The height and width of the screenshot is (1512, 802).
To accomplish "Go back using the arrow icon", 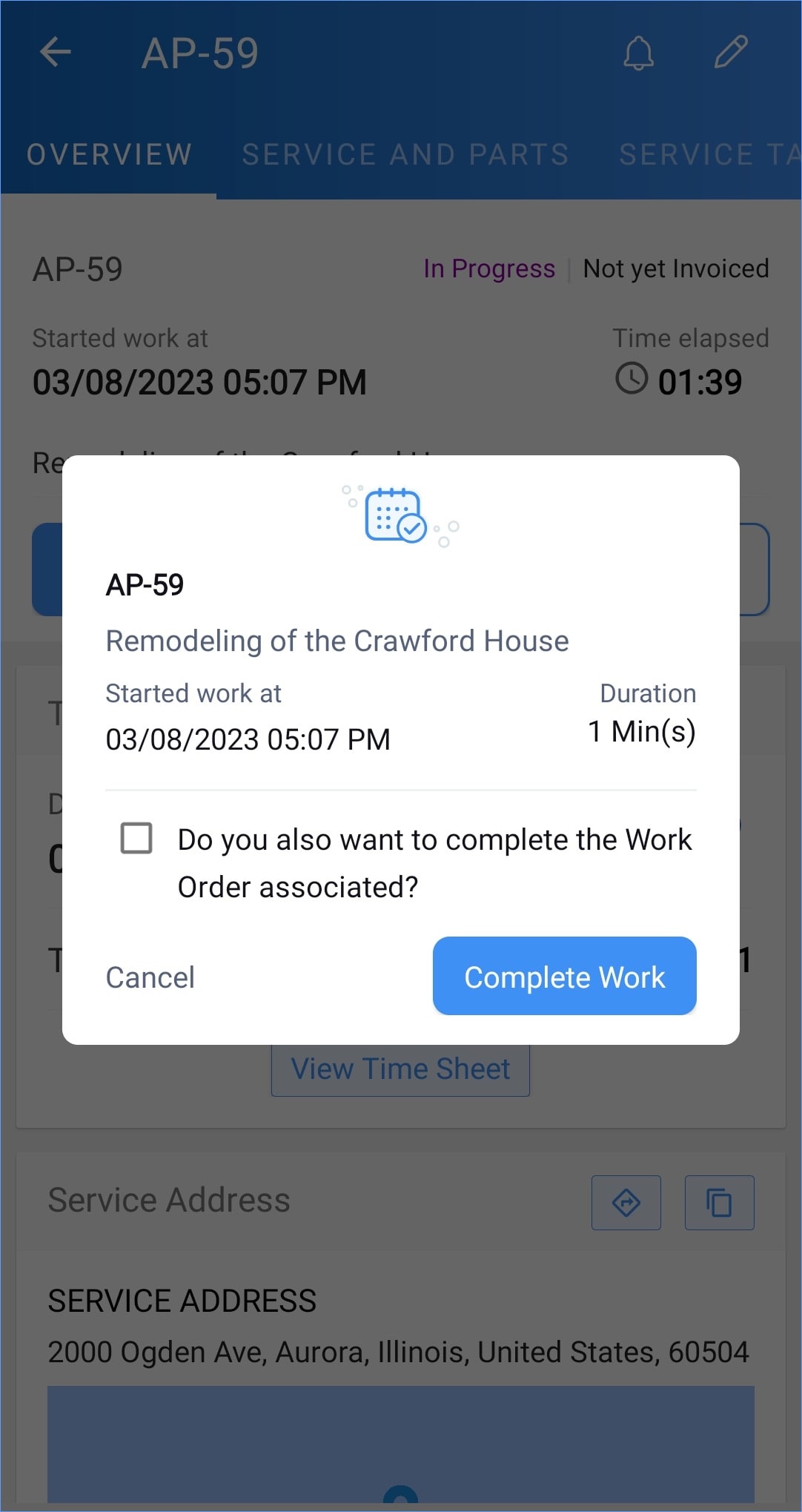I will pyautogui.click(x=56, y=53).
